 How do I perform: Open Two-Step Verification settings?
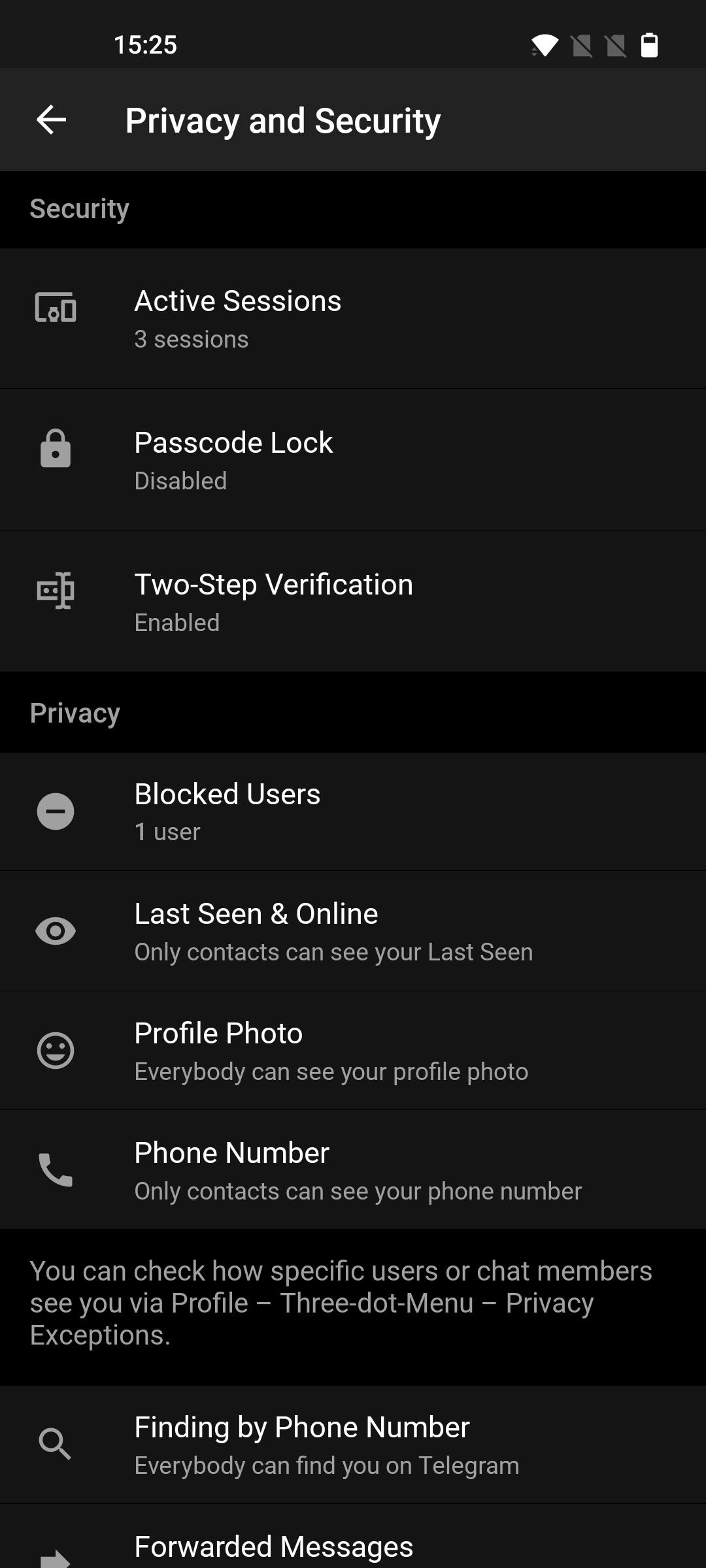tap(353, 602)
